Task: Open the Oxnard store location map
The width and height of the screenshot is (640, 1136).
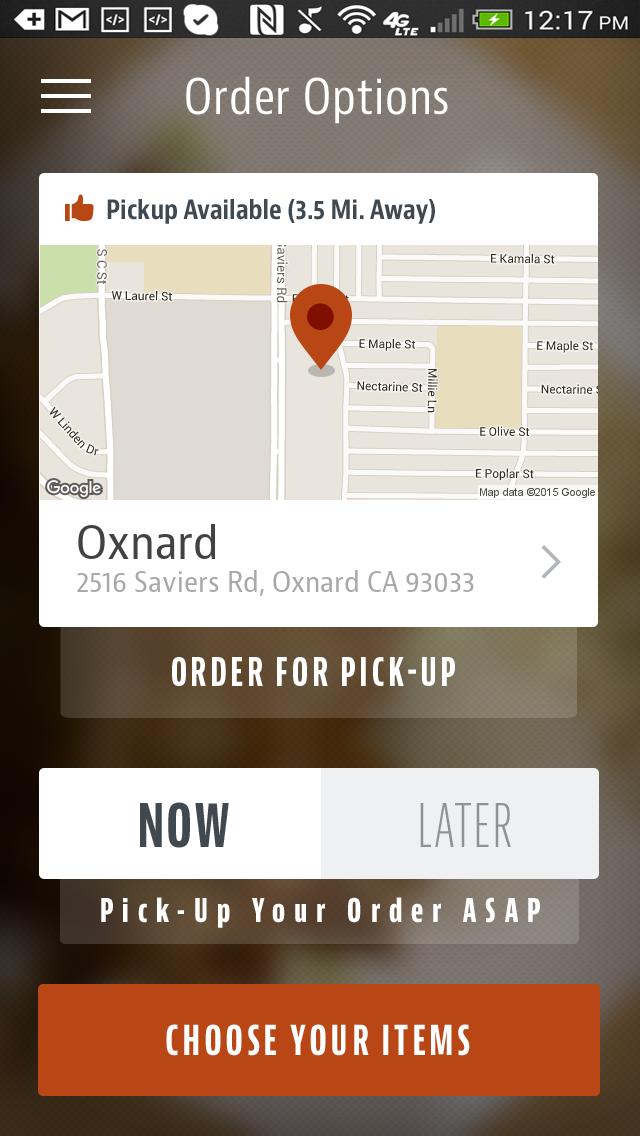Action: 318,372
